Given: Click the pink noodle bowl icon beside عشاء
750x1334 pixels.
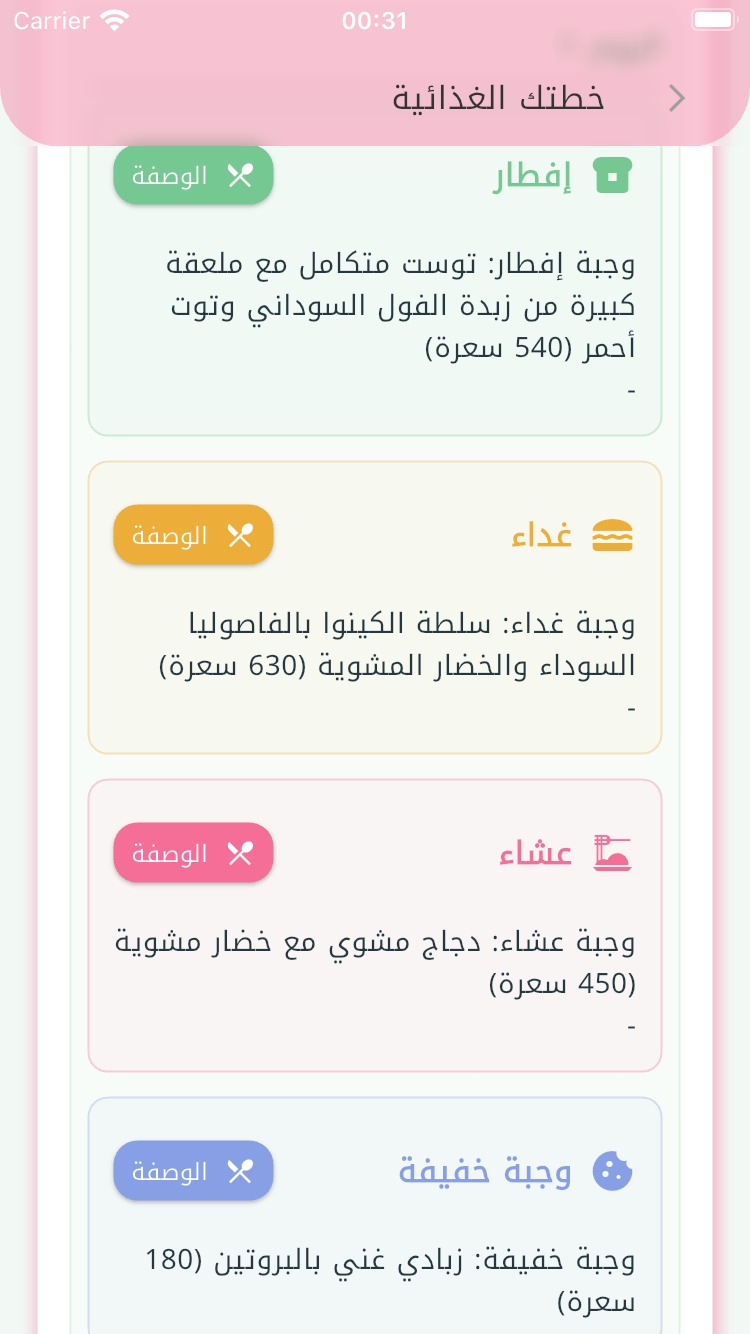Looking at the screenshot, I should click(x=614, y=852).
